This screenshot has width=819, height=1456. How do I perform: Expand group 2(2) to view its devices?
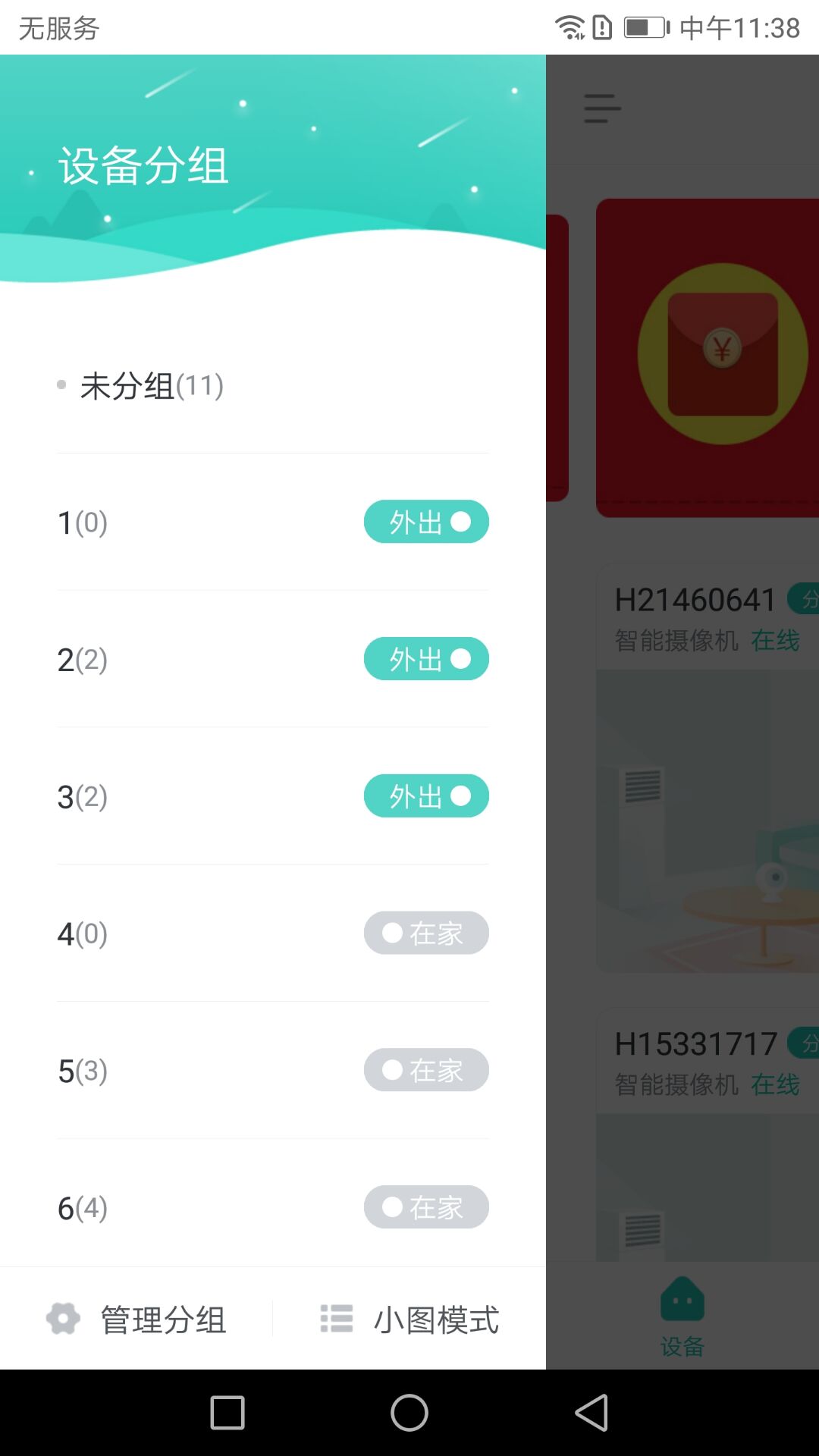click(83, 659)
